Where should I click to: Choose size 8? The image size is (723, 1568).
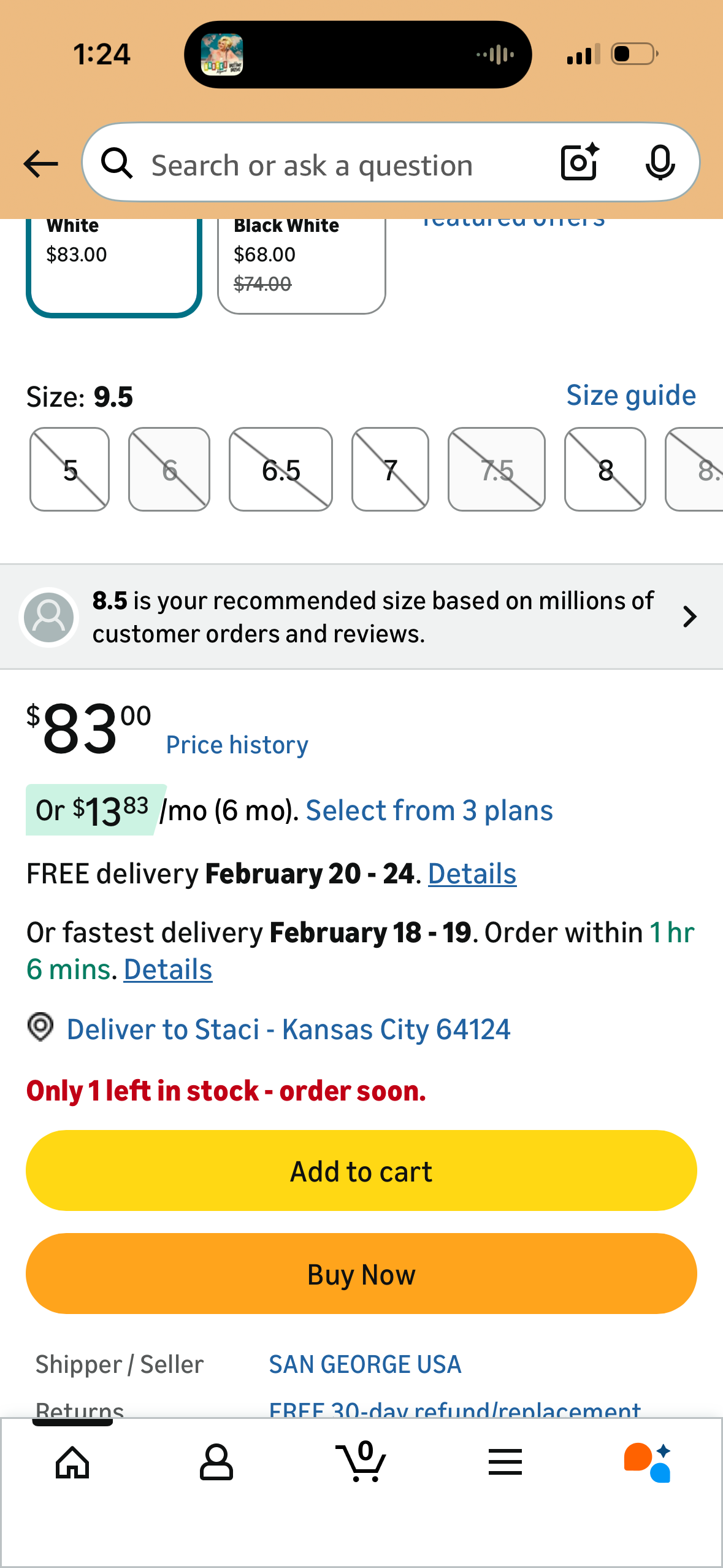(x=605, y=470)
